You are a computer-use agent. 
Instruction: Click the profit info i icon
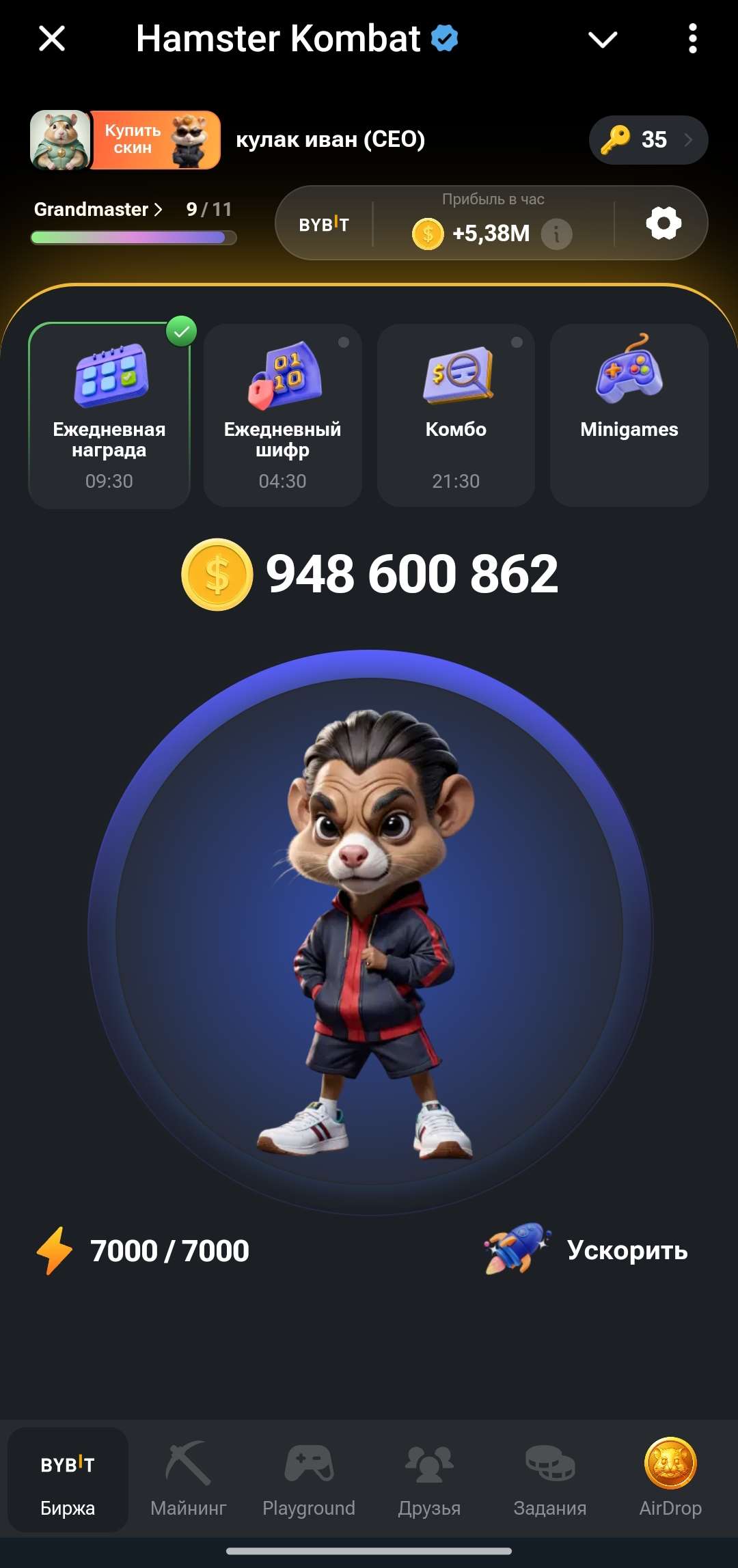click(557, 233)
